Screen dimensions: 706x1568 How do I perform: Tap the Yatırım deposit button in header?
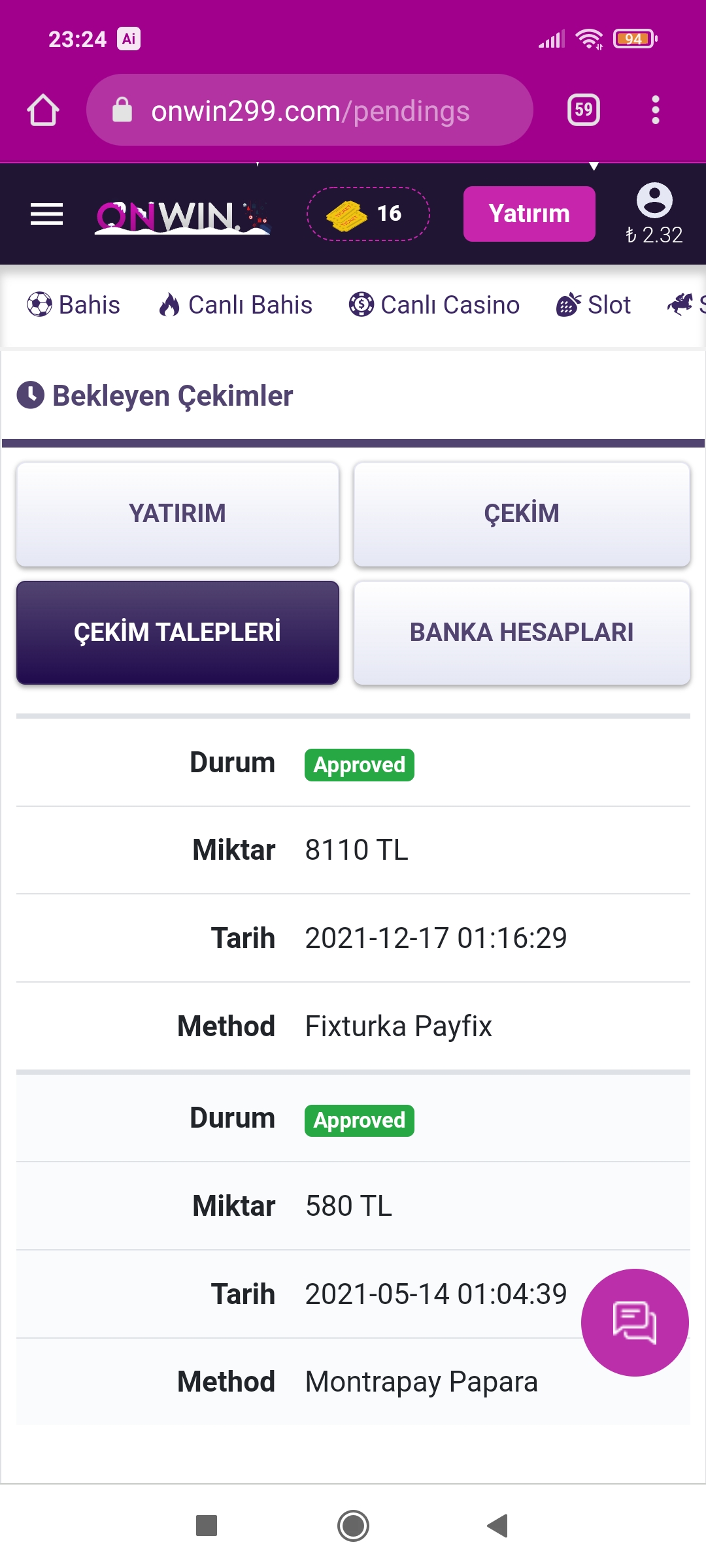click(529, 214)
